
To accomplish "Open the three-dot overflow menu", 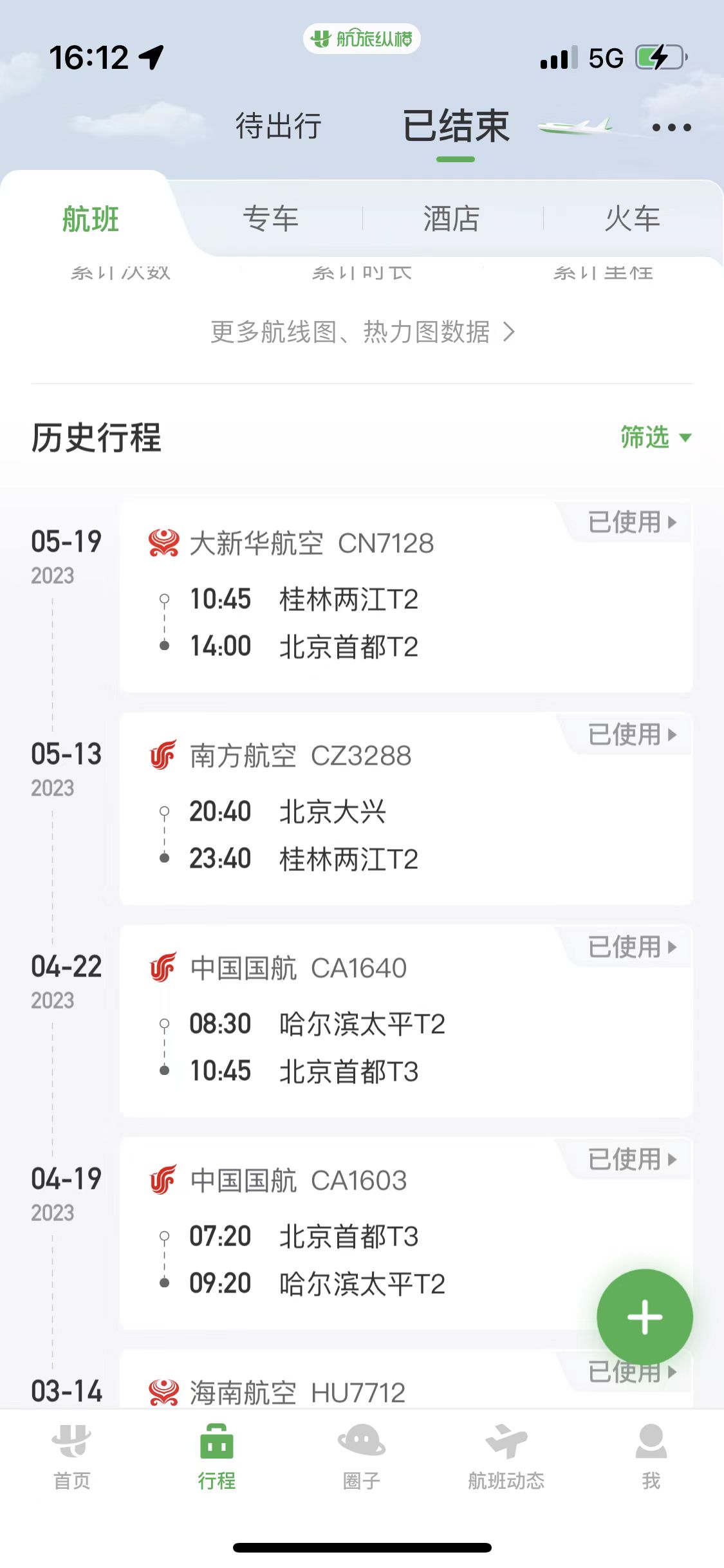I will pyautogui.click(x=671, y=127).
